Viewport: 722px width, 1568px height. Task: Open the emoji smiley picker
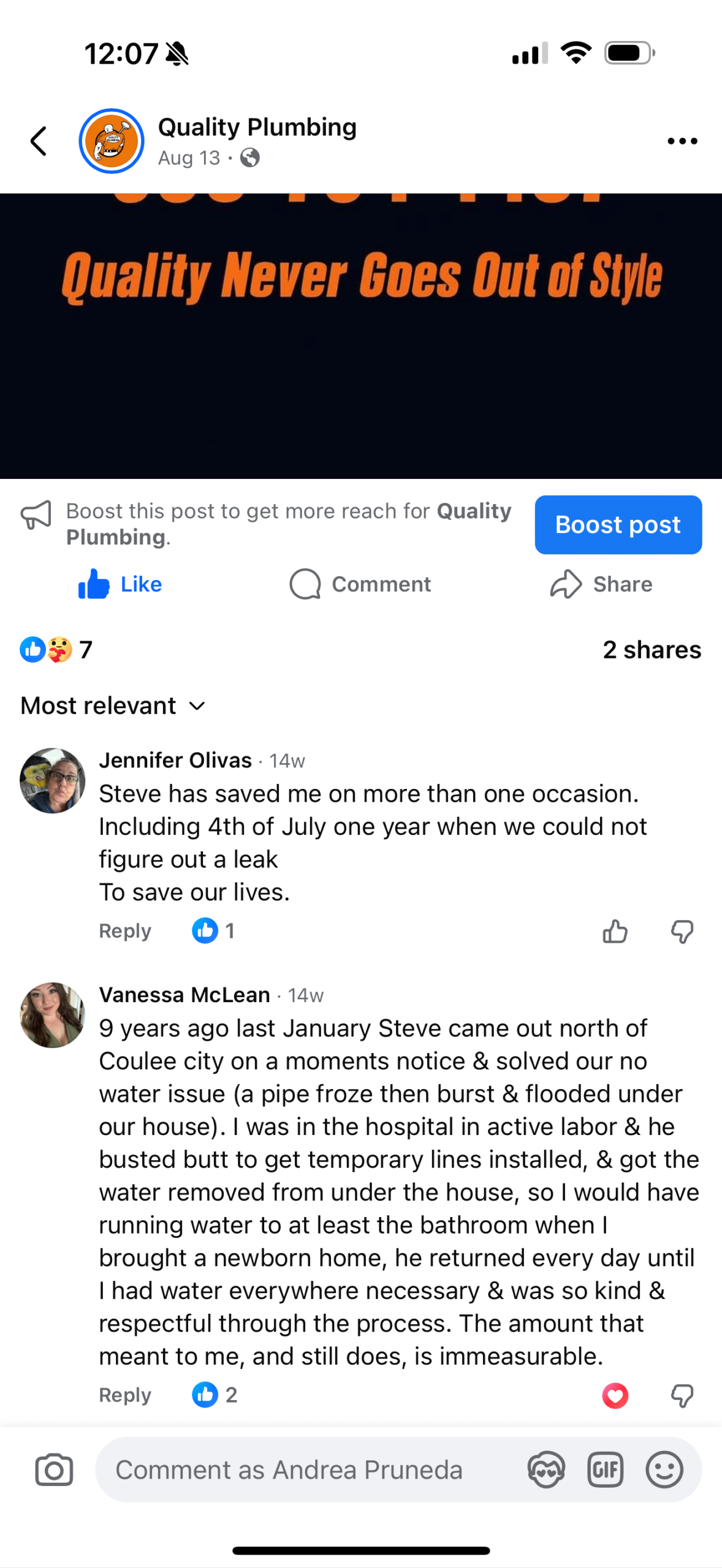[664, 1469]
